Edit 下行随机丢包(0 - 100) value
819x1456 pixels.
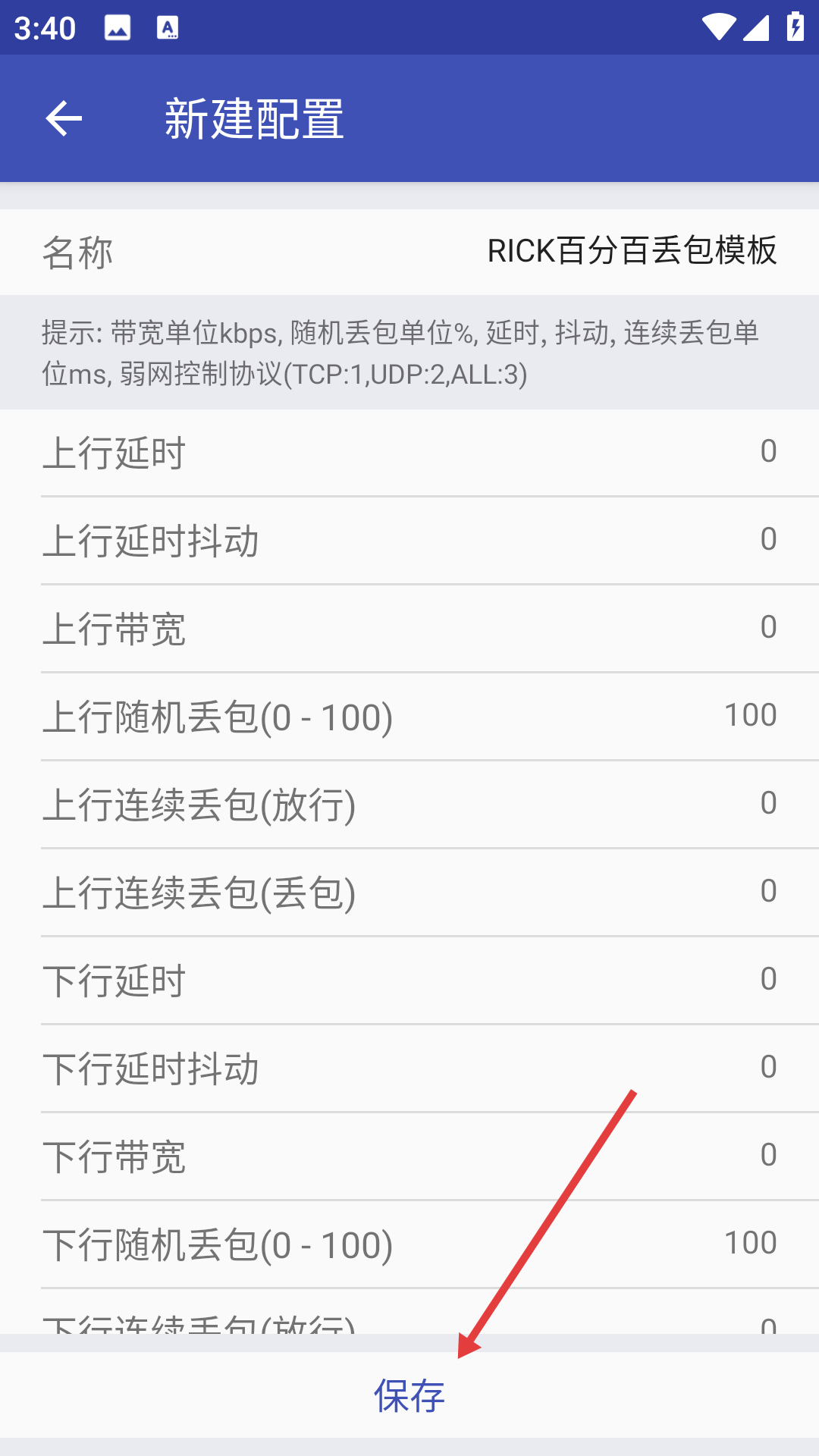pyautogui.click(x=409, y=1244)
